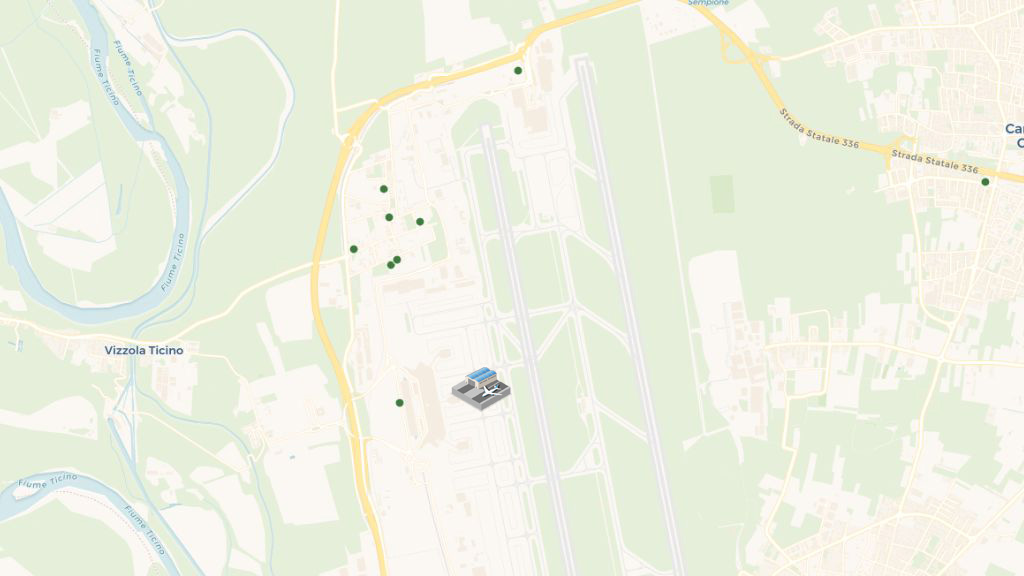Tap the airport terminal marker icon
This screenshot has width=1024, height=576.
(x=481, y=388)
